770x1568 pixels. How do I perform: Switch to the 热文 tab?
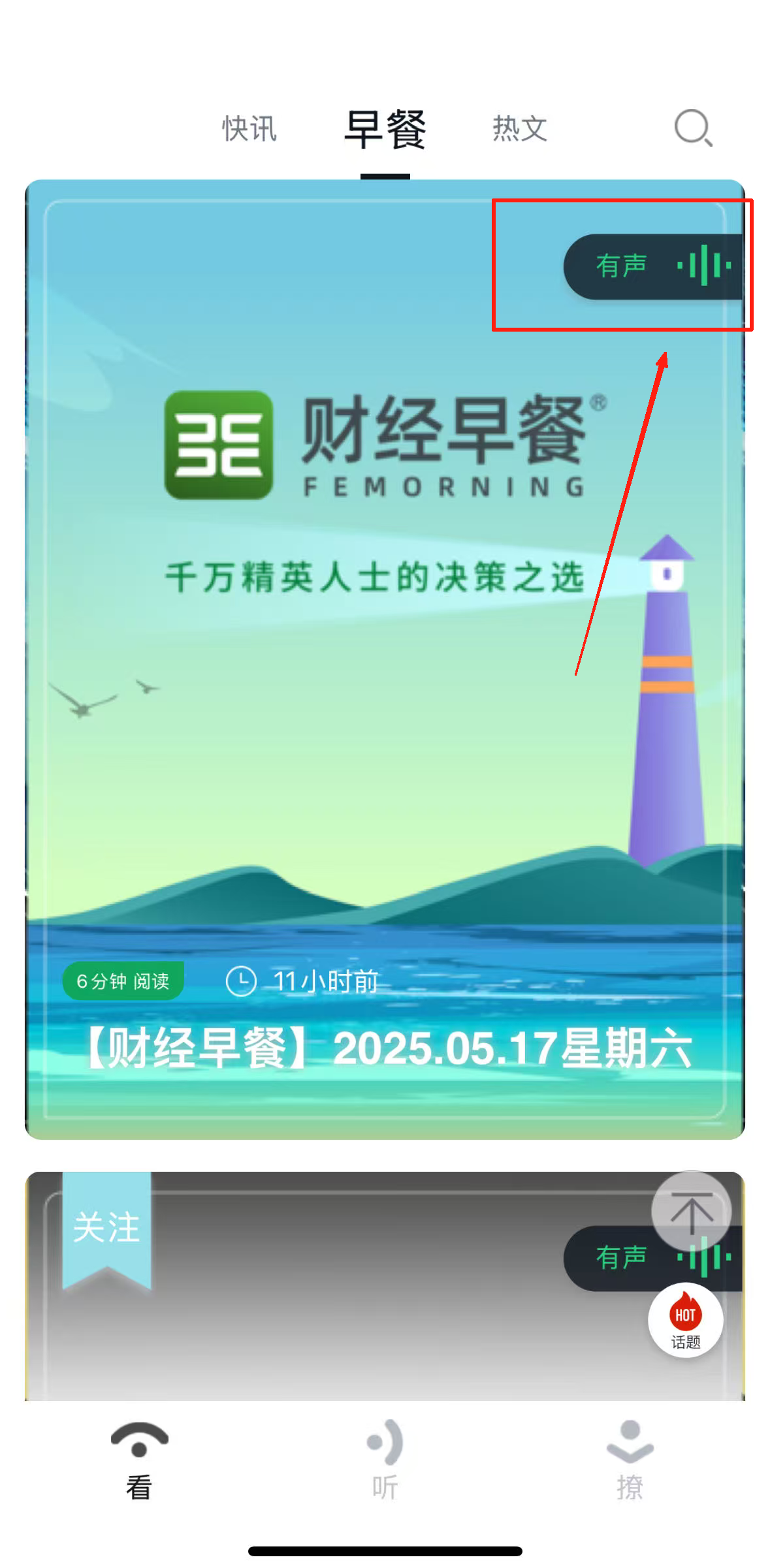[519, 129]
